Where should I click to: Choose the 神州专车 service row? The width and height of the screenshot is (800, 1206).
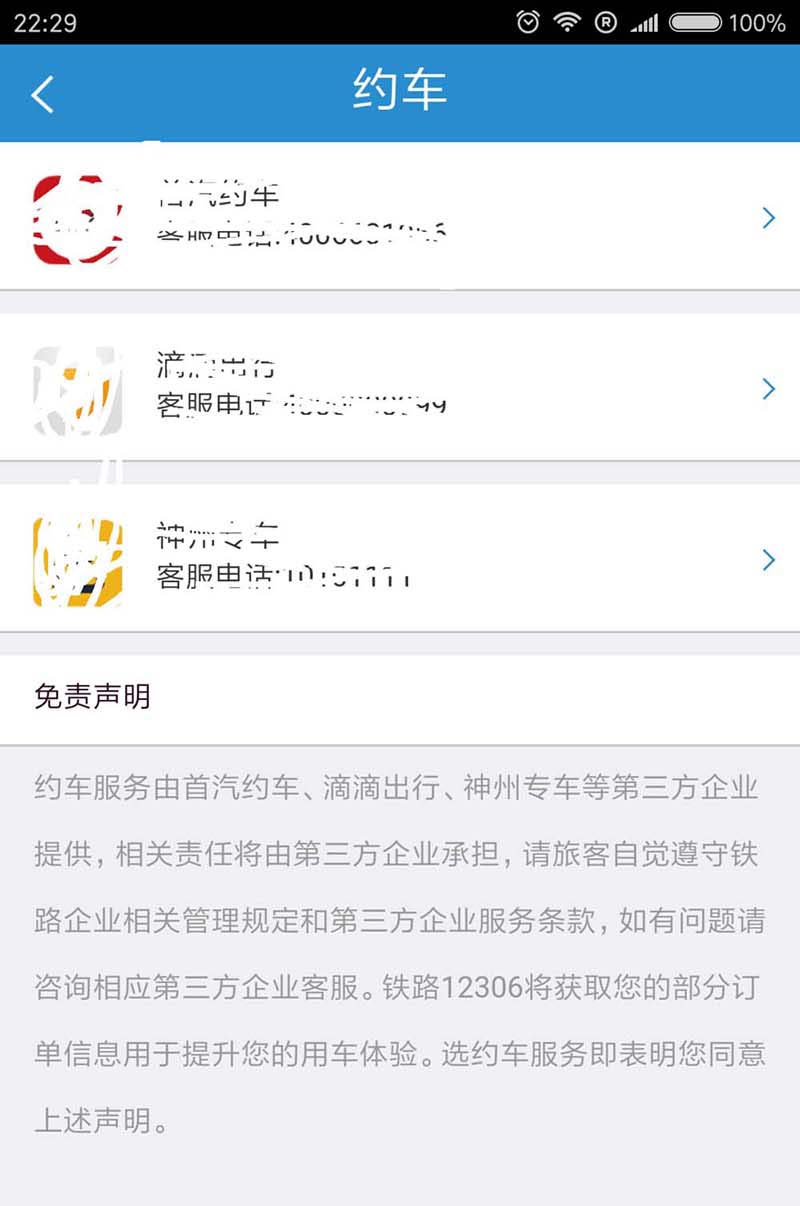[x=400, y=560]
